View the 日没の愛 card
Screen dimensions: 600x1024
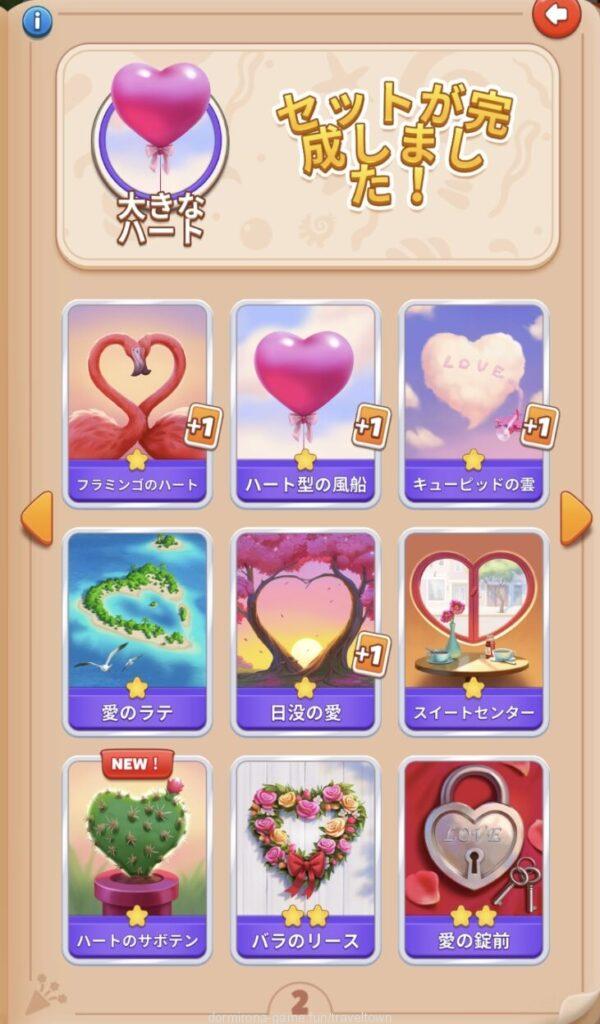pos(305,632)
